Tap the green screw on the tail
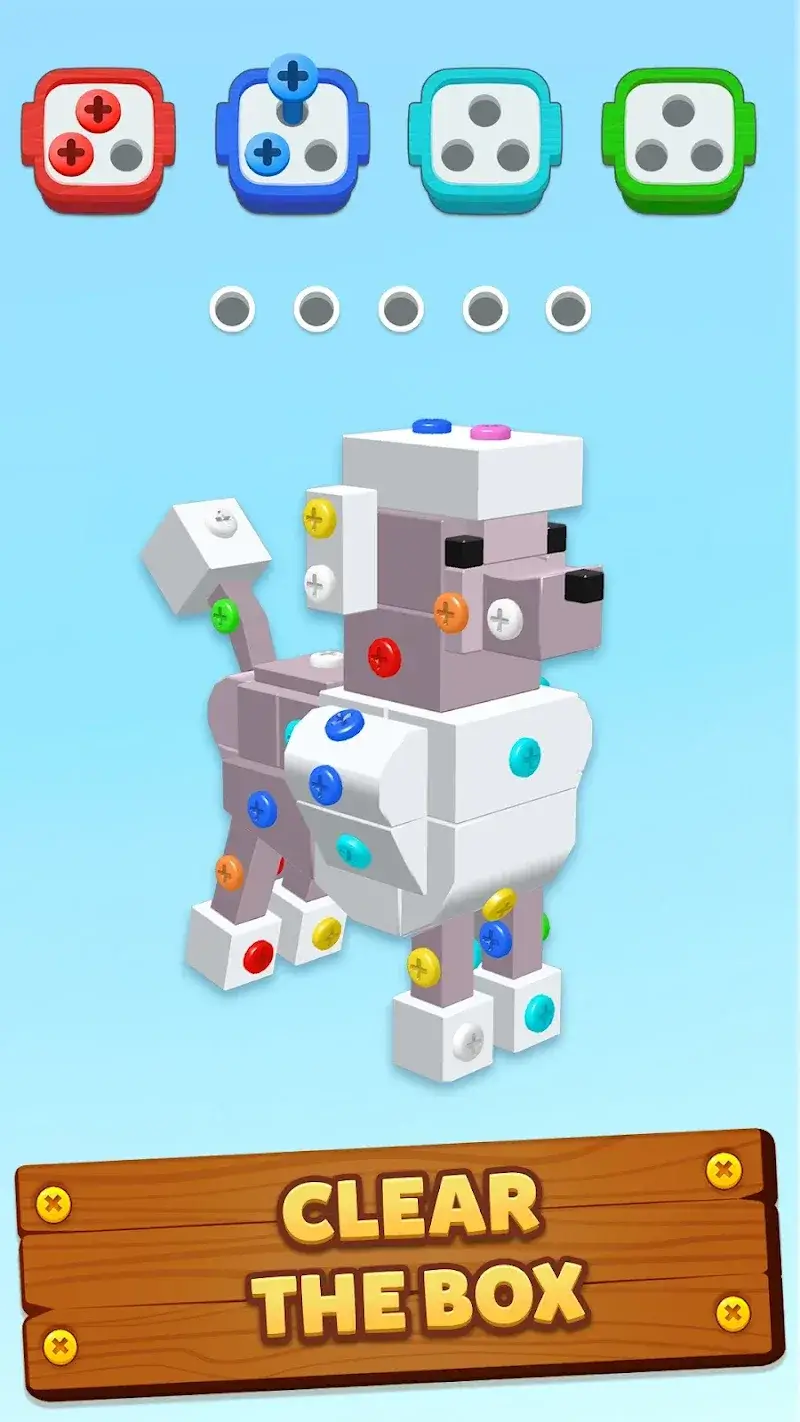Image resolution: width=800 pixels, height=1422 pixels. [x=224, y=614]
